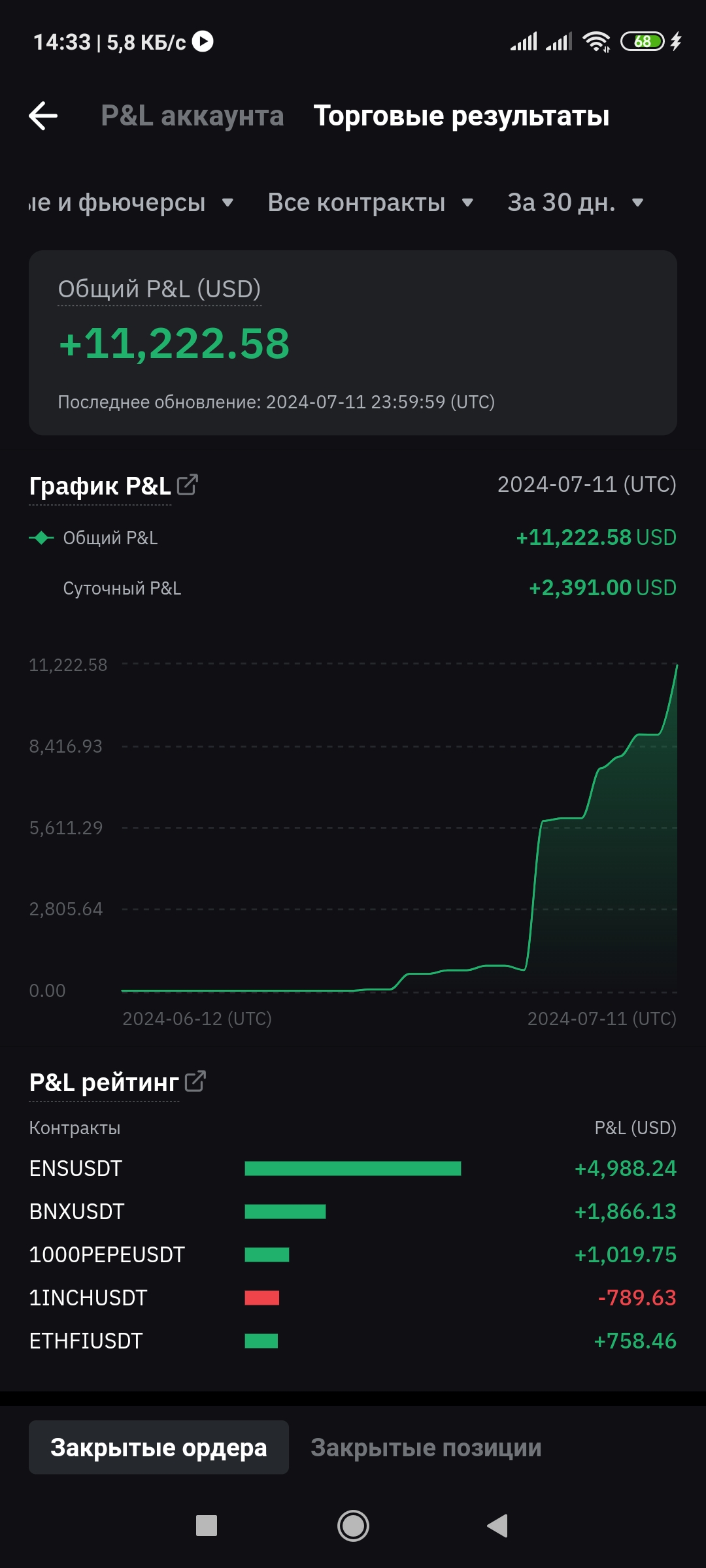The width and height of the screenshot is (706, 1568).
Task: Tap the system home button
Action: tap(353, 1526)
